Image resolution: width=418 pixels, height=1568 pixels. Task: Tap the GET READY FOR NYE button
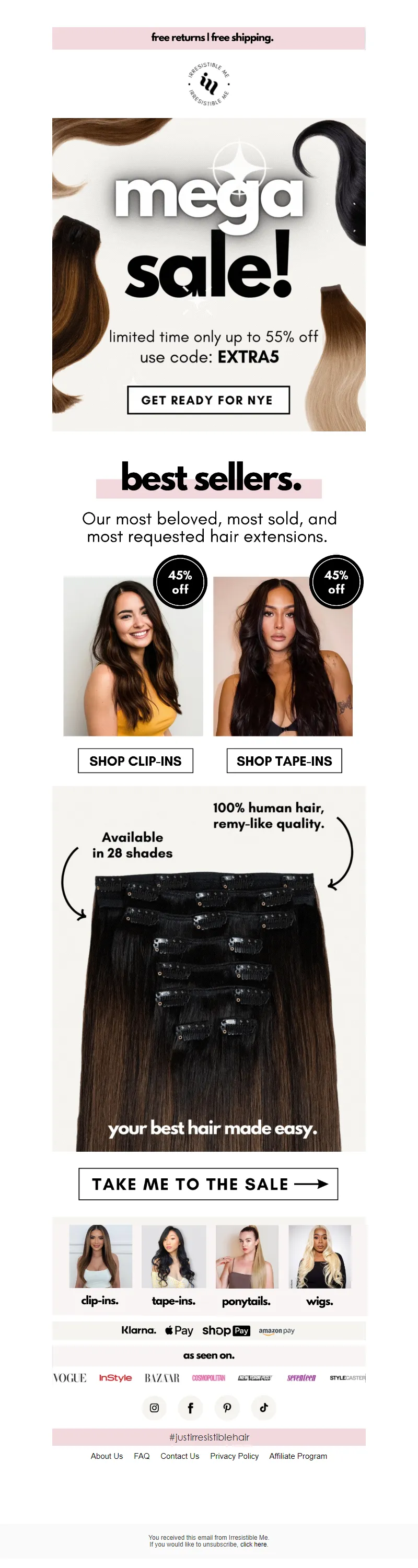208,400
